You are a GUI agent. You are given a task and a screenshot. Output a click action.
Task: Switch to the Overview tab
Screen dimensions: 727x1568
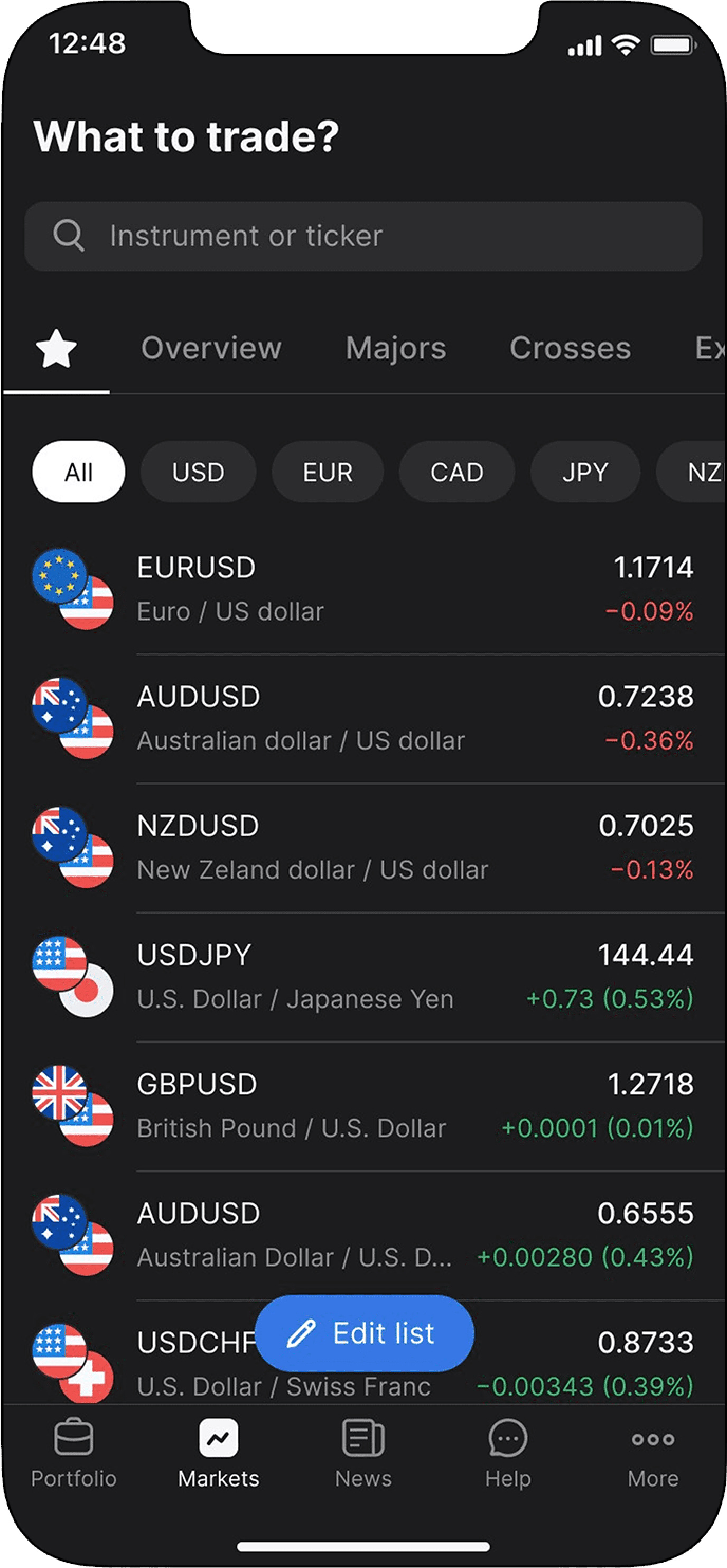(211, 349)
